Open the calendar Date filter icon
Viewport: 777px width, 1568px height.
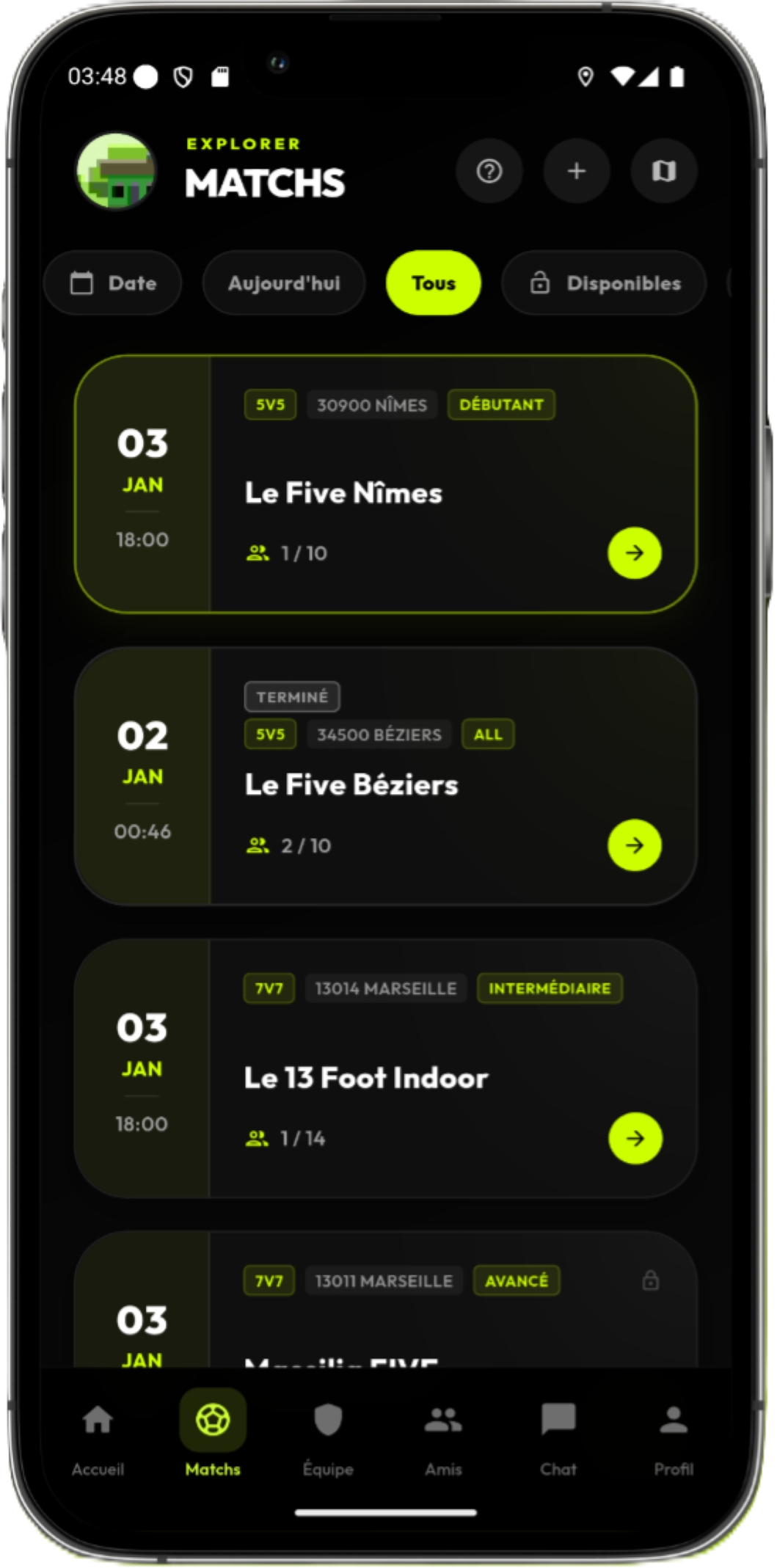coord(80,282)
